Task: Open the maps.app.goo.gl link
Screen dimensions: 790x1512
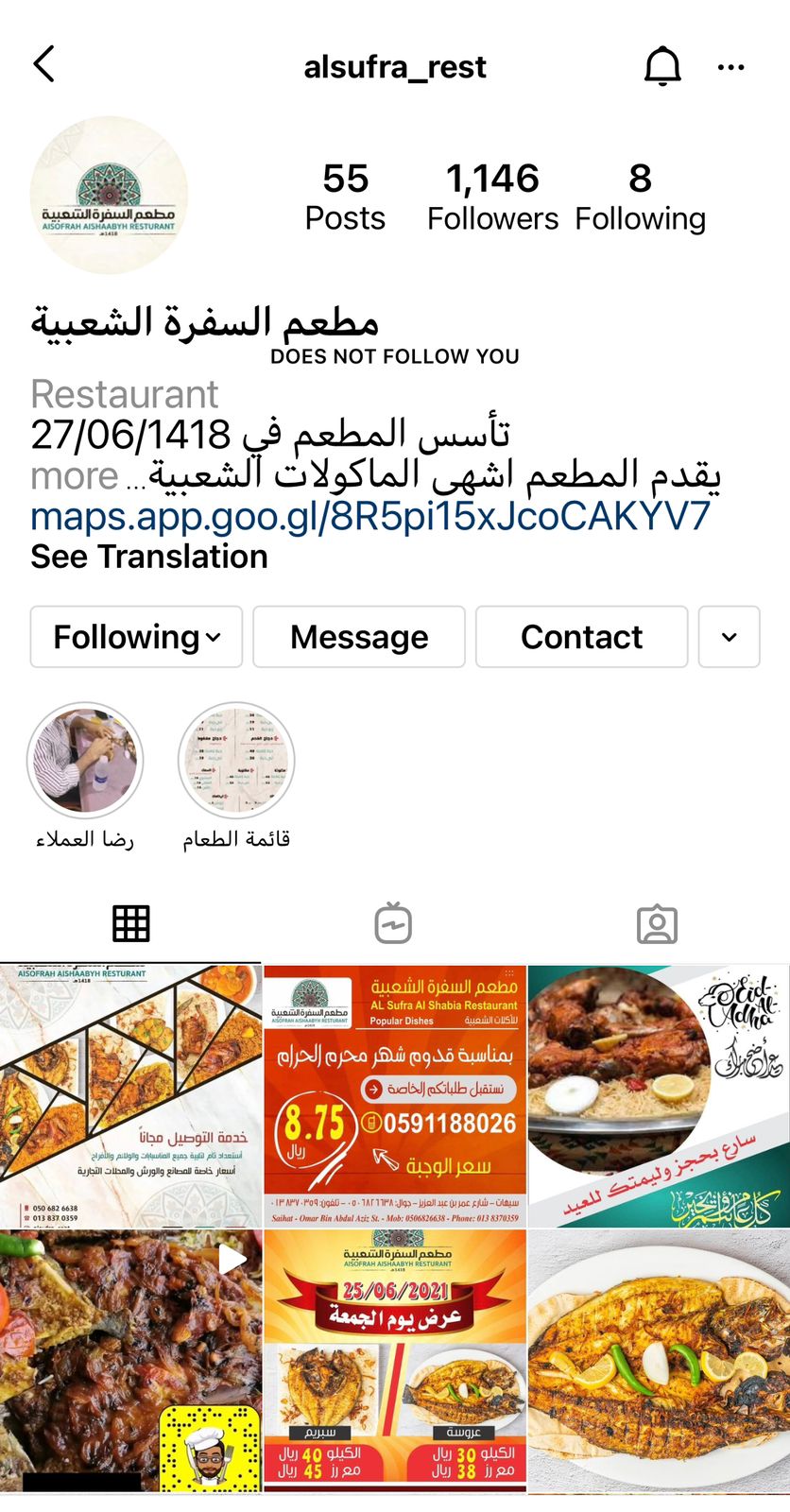Action: tap(370, 516)
